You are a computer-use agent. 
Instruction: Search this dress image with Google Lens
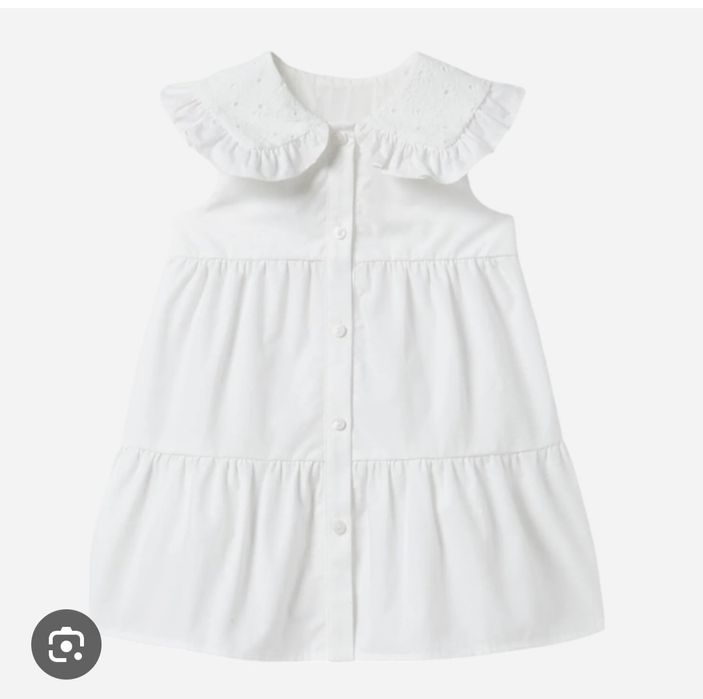click(66, 644)
